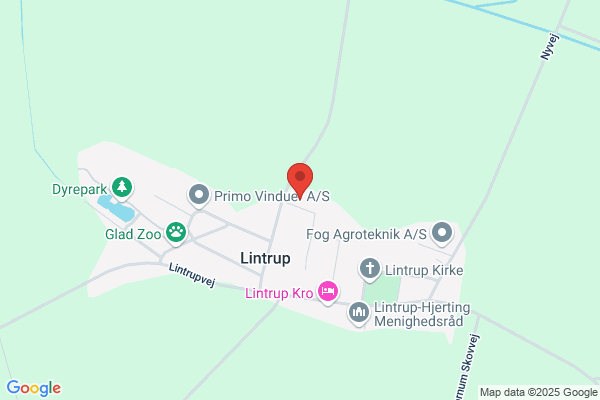
Task: Open the Primo Vinduer A/S marker
Action: (199, 196)
